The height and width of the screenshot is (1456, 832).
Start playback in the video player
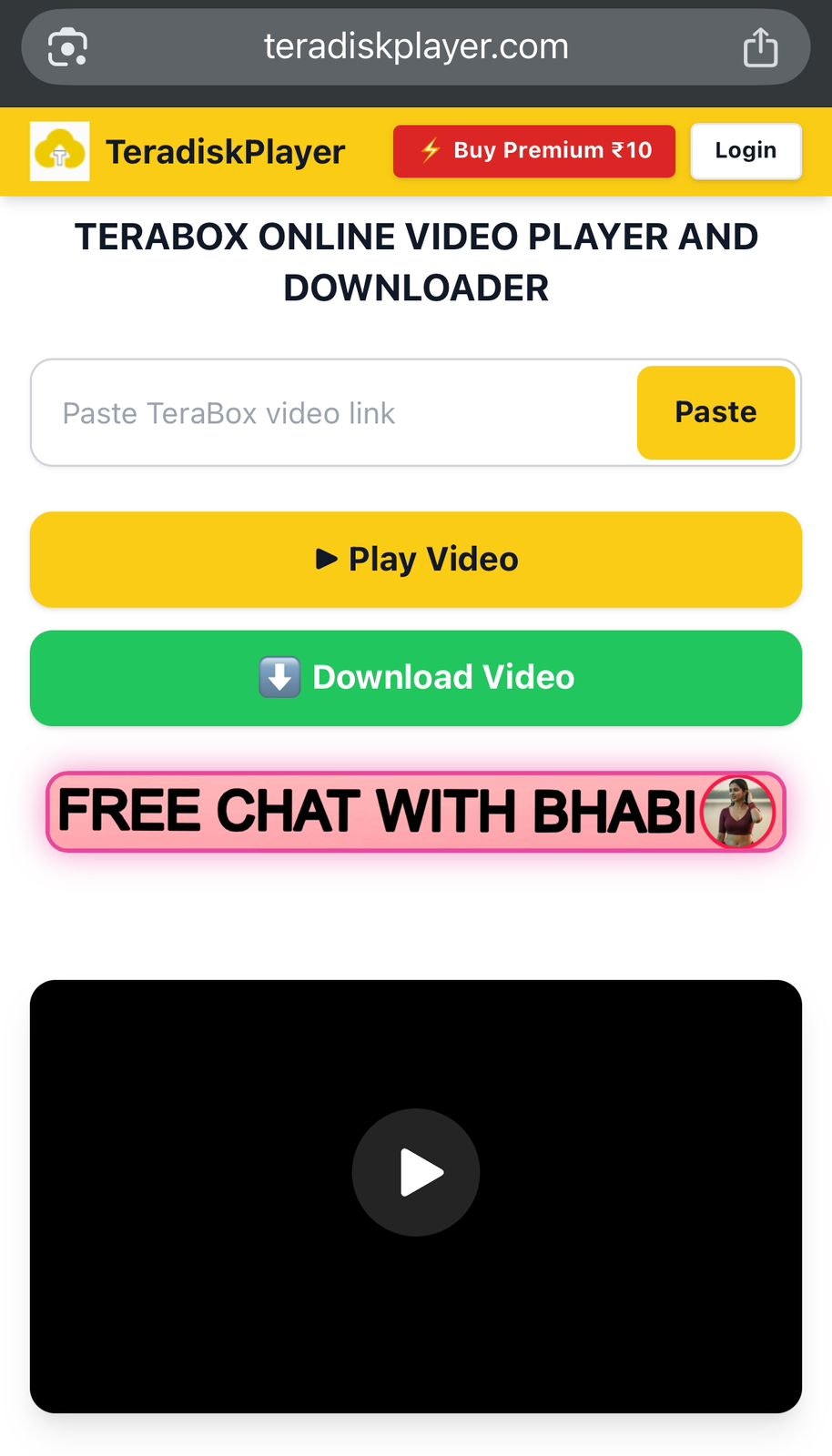pos(416,1172)
